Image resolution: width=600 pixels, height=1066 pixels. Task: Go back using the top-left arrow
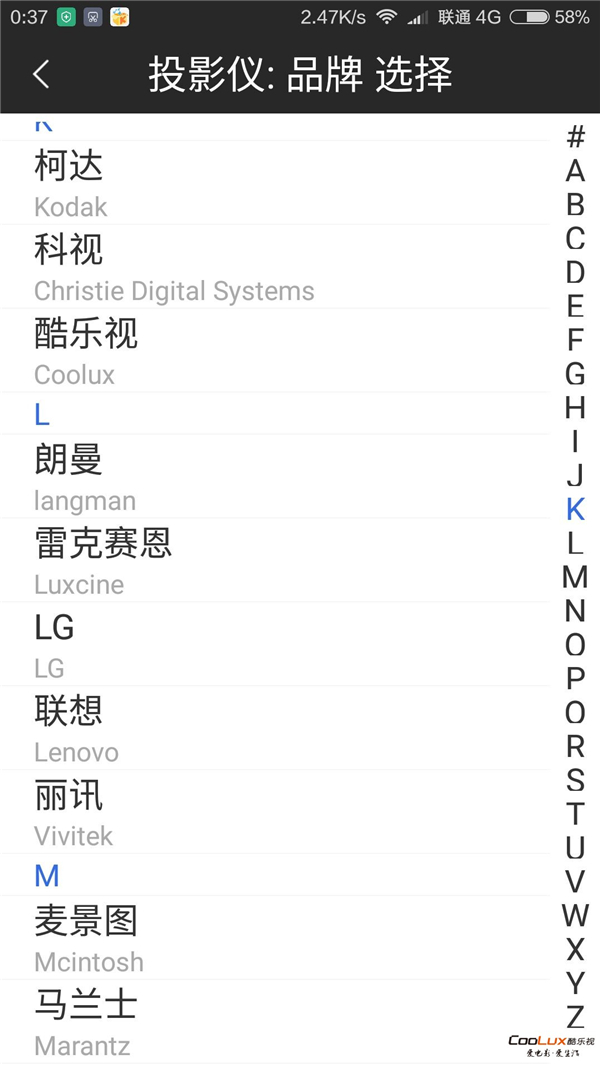point(41,73)
